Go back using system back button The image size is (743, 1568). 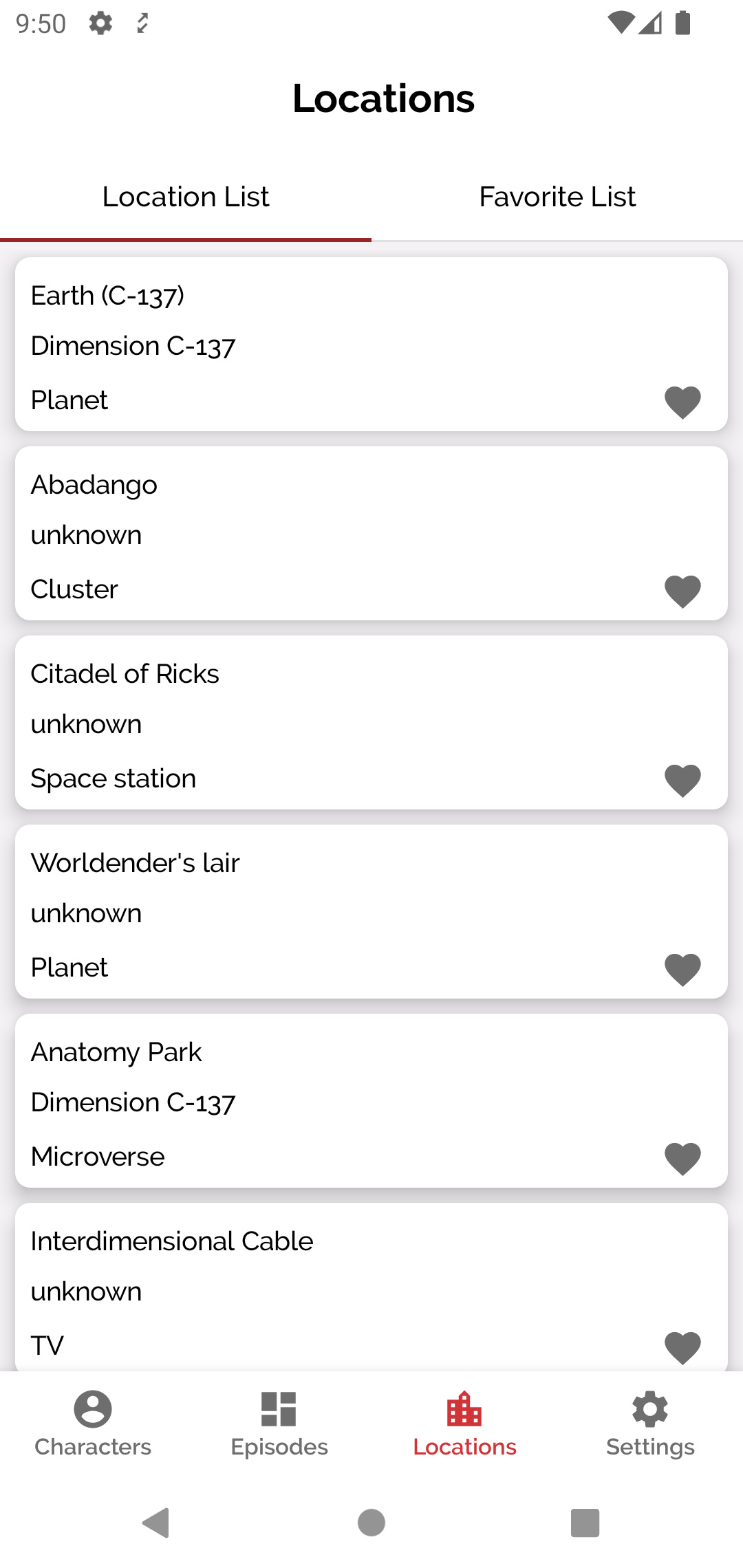pos(157,1523)
